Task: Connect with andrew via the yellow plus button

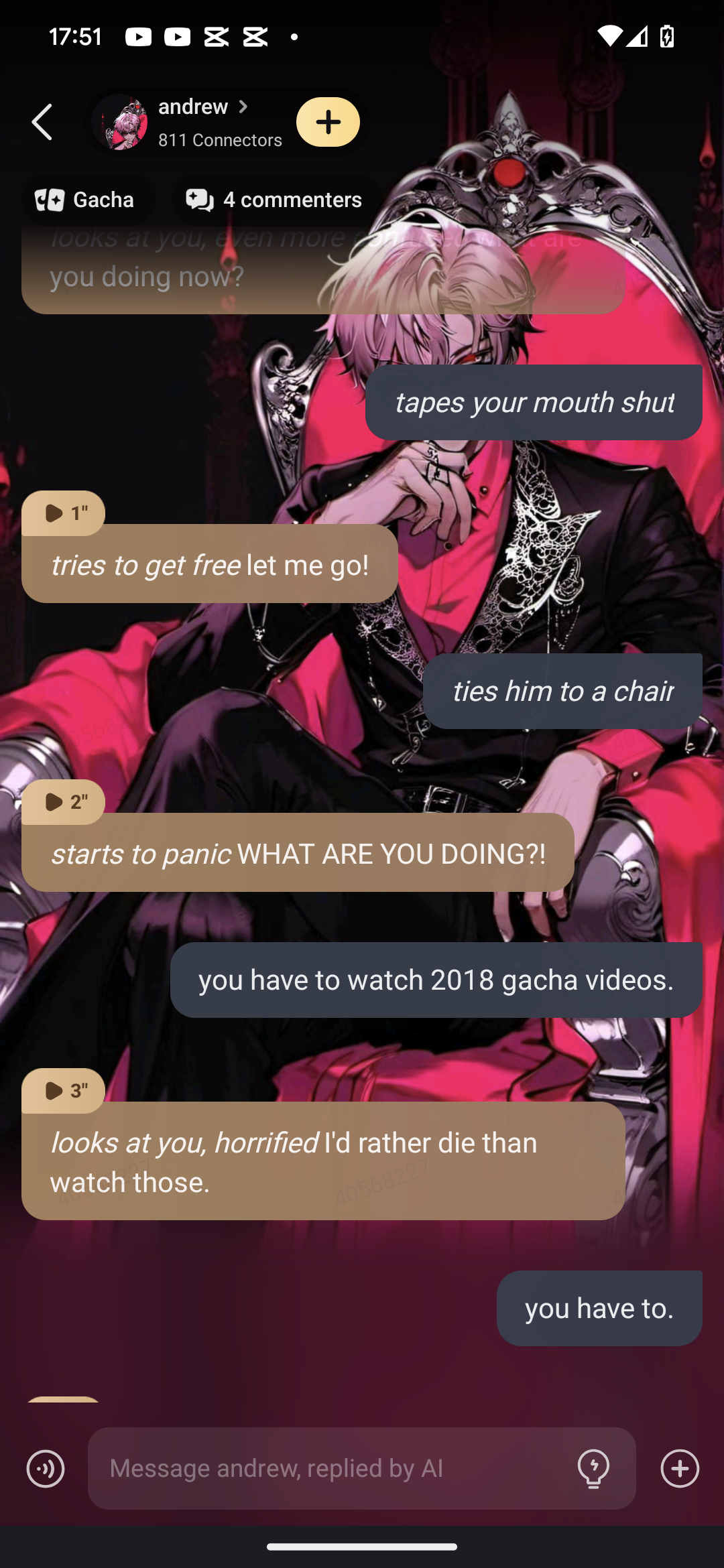Action: point(328,122)
